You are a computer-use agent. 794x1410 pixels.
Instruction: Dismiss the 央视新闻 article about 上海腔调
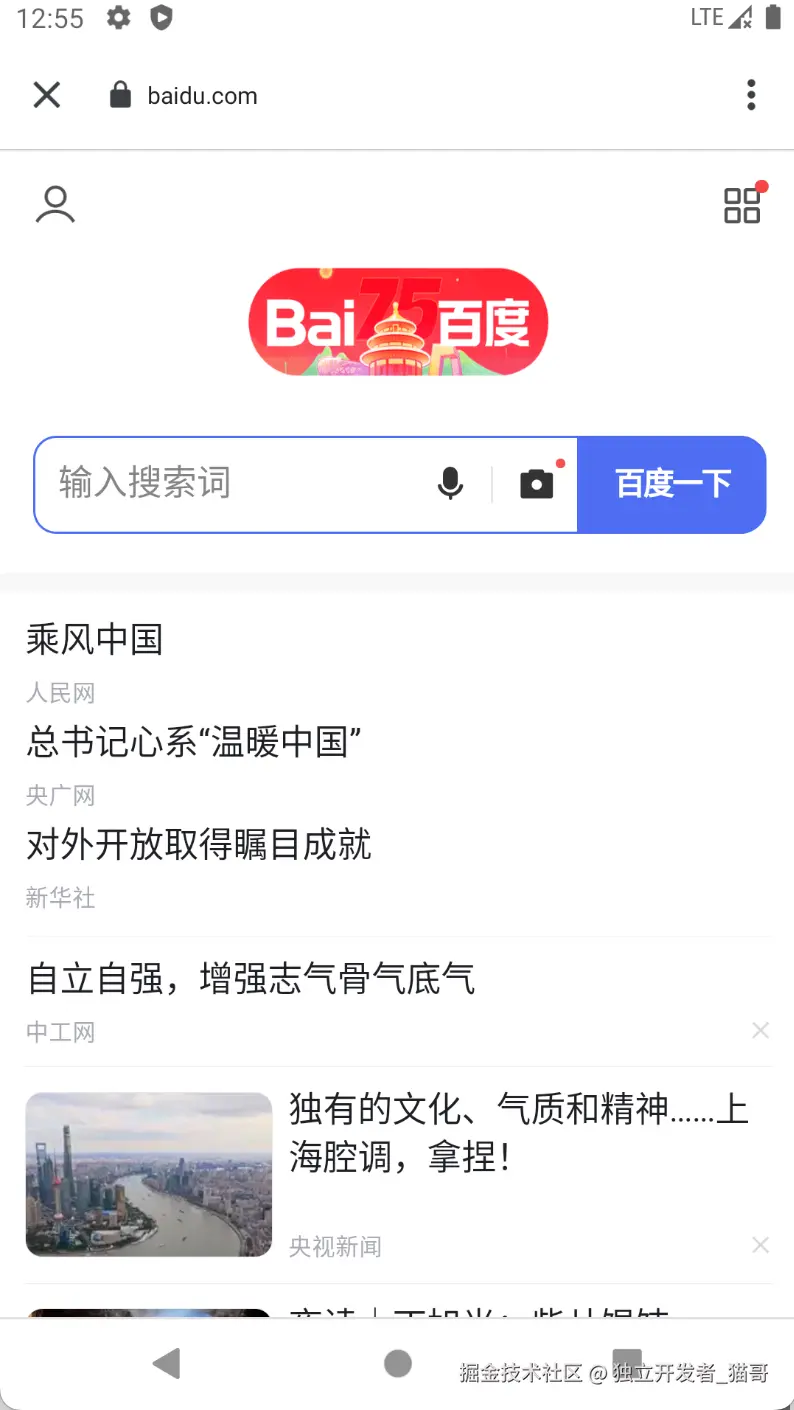(x=760, y=1245)
